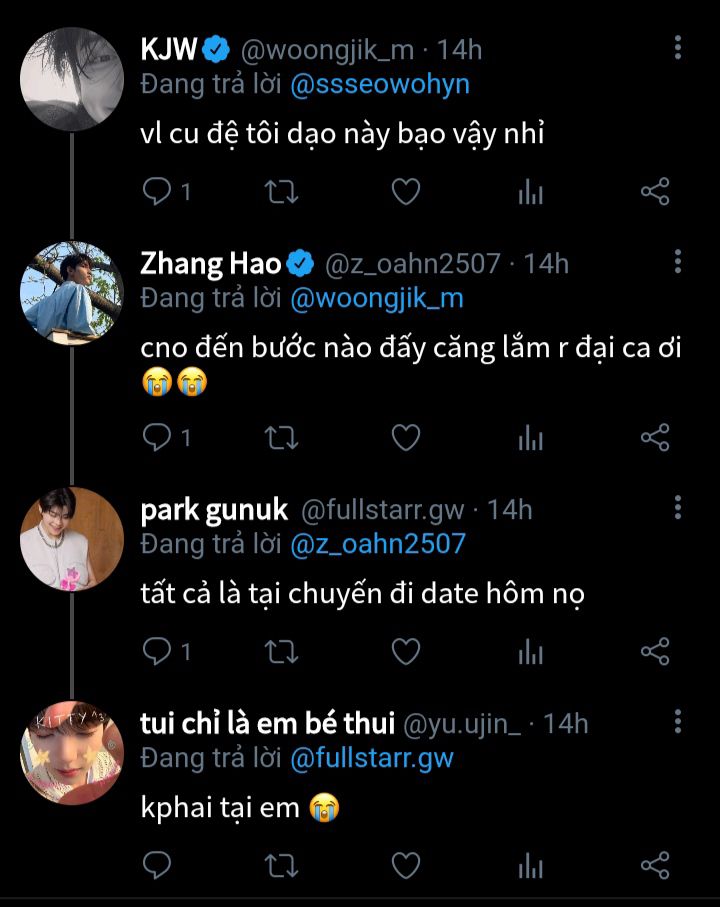The image size is (720, 907).
Task: Share Zhang Hao's tweet
Action: [x=655, y=437]
